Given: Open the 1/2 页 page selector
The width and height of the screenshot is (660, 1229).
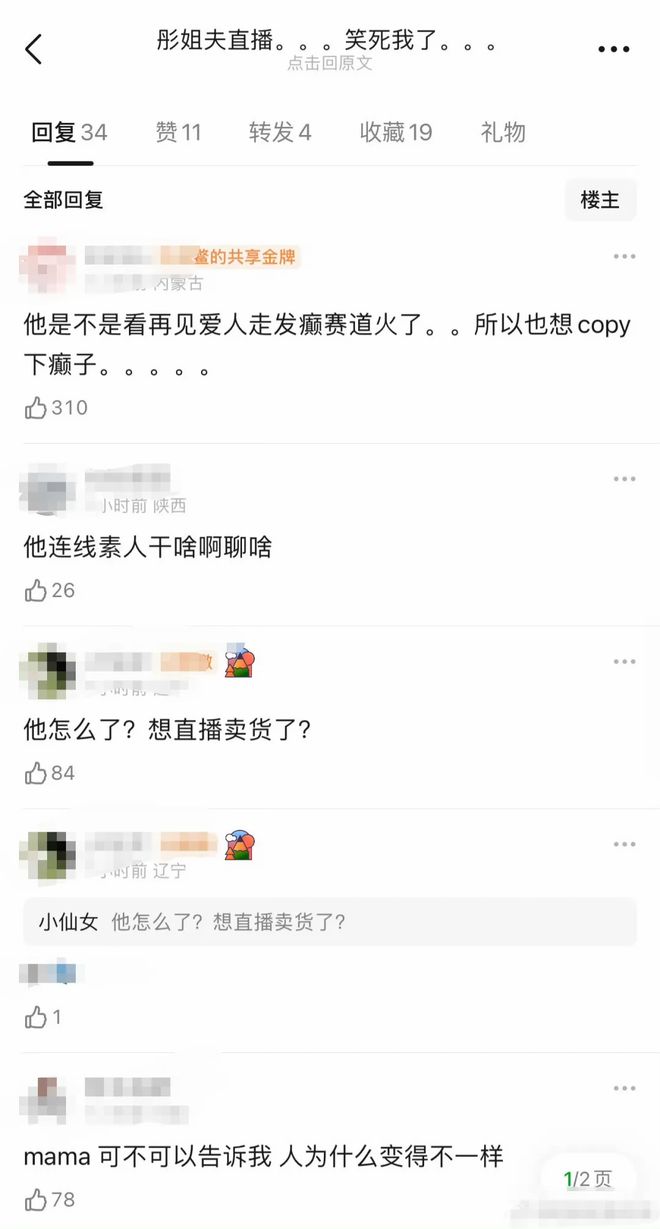Looking at the screenshot, I should click(x=588, y=1180).
